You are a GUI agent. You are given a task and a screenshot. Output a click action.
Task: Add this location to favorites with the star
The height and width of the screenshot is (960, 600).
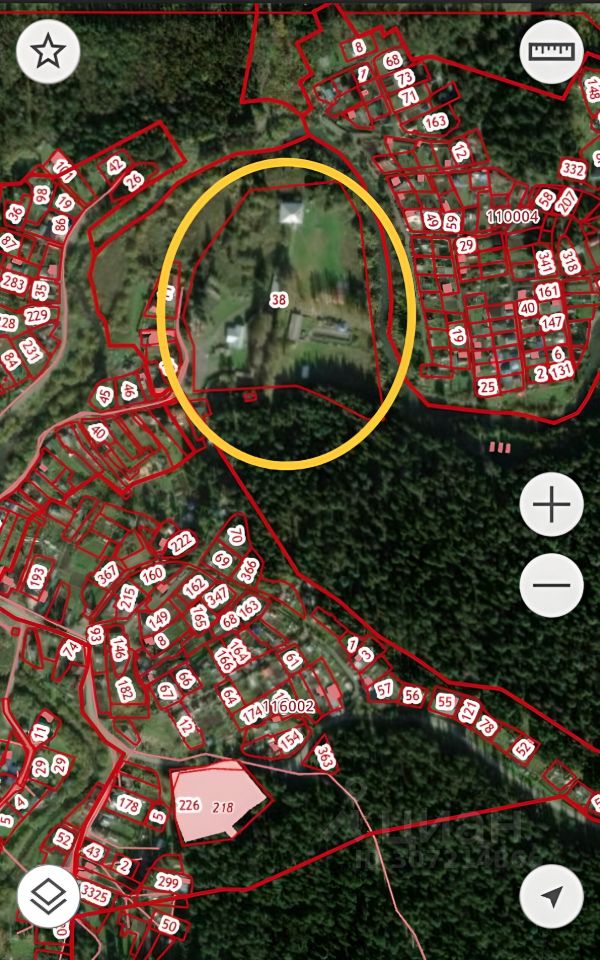click(48, 52)
